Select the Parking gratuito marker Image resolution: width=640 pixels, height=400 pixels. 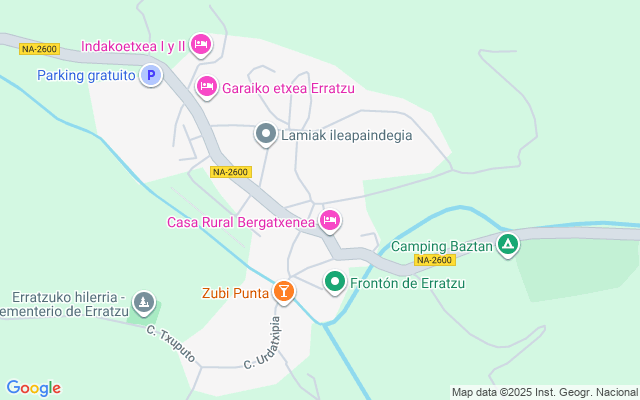point(150,75)
